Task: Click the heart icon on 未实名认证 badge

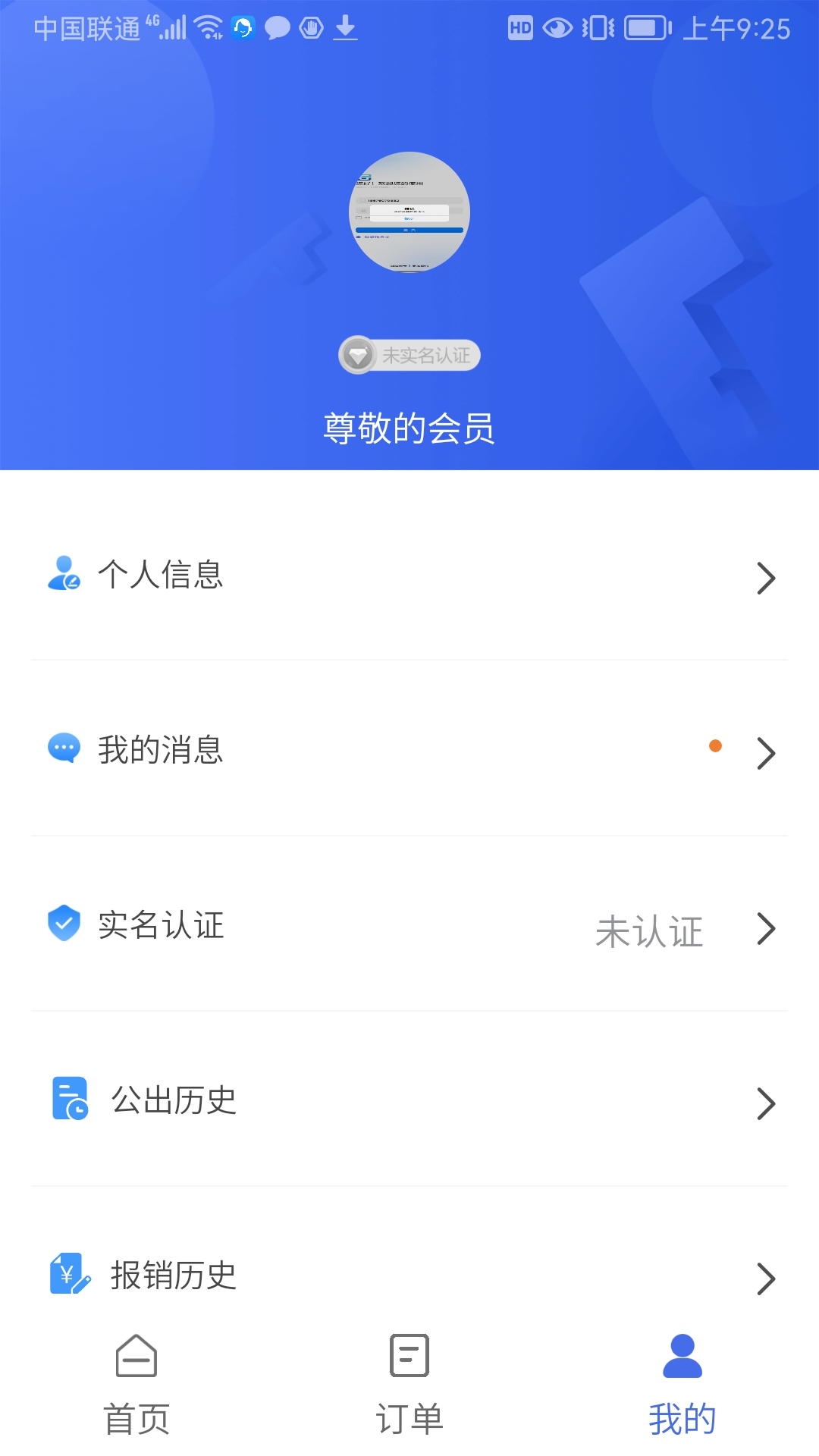Action: [x=358, y=353]
